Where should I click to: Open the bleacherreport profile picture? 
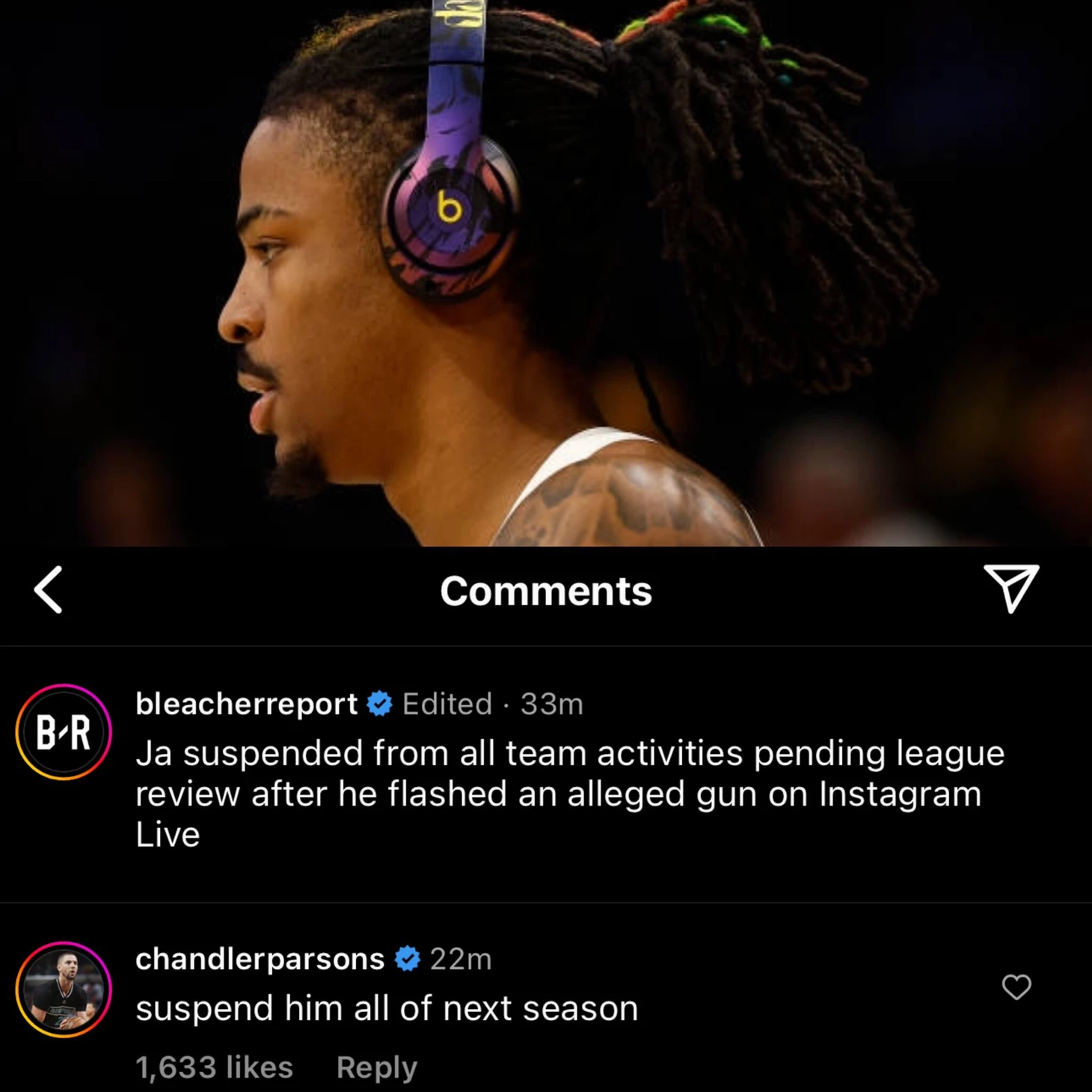click(x=64, y=732)
